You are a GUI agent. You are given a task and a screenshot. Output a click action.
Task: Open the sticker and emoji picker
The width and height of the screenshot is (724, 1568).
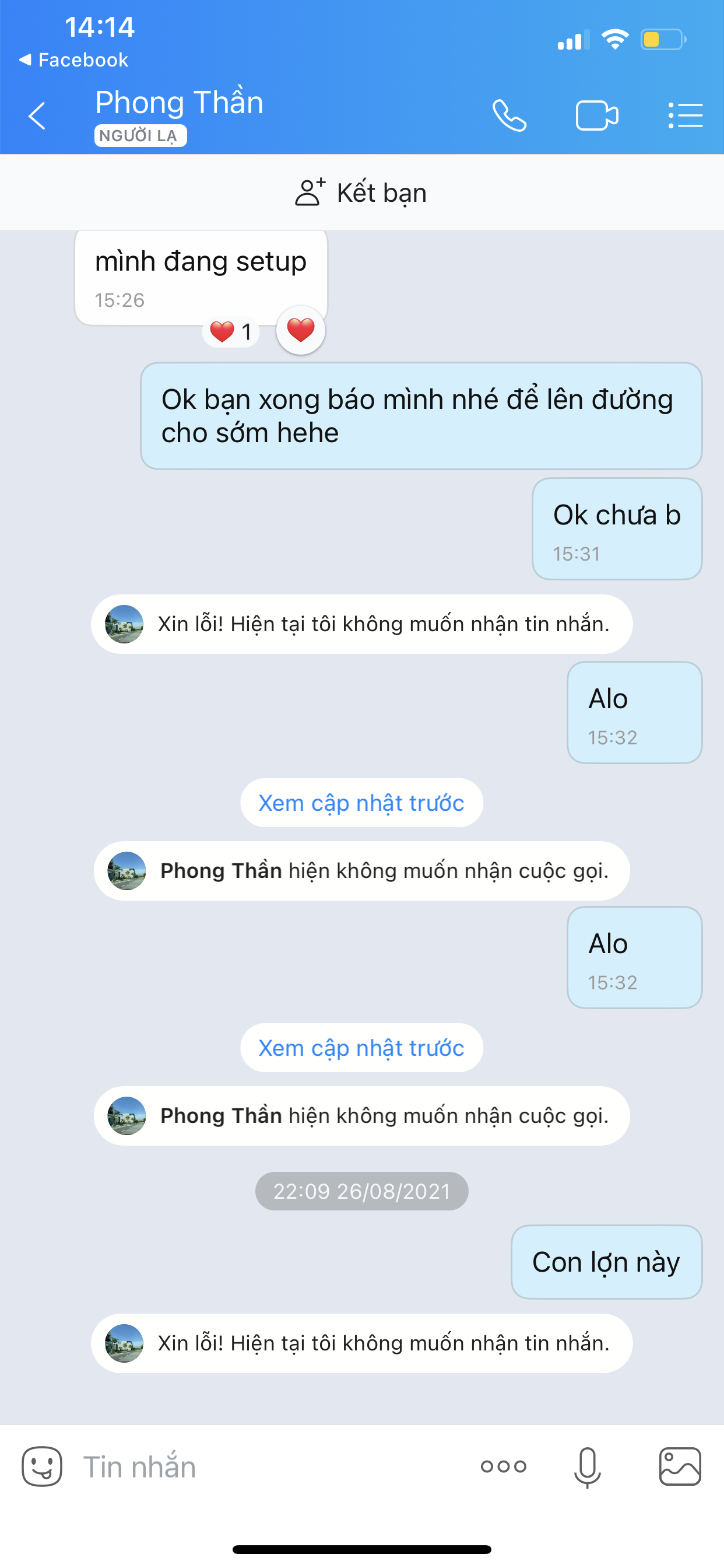[x=42, y=1467]
